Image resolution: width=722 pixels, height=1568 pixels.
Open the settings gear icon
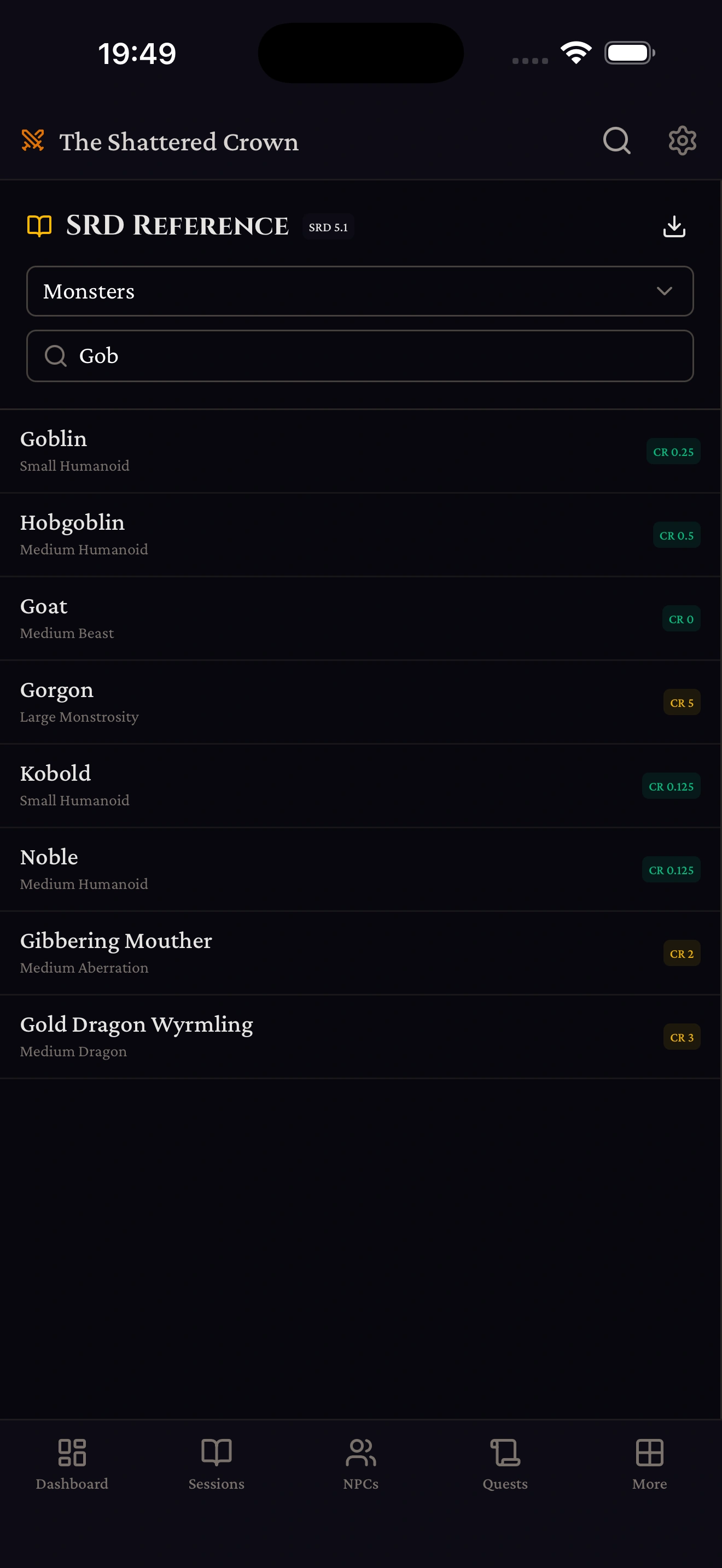pos(682,141)
